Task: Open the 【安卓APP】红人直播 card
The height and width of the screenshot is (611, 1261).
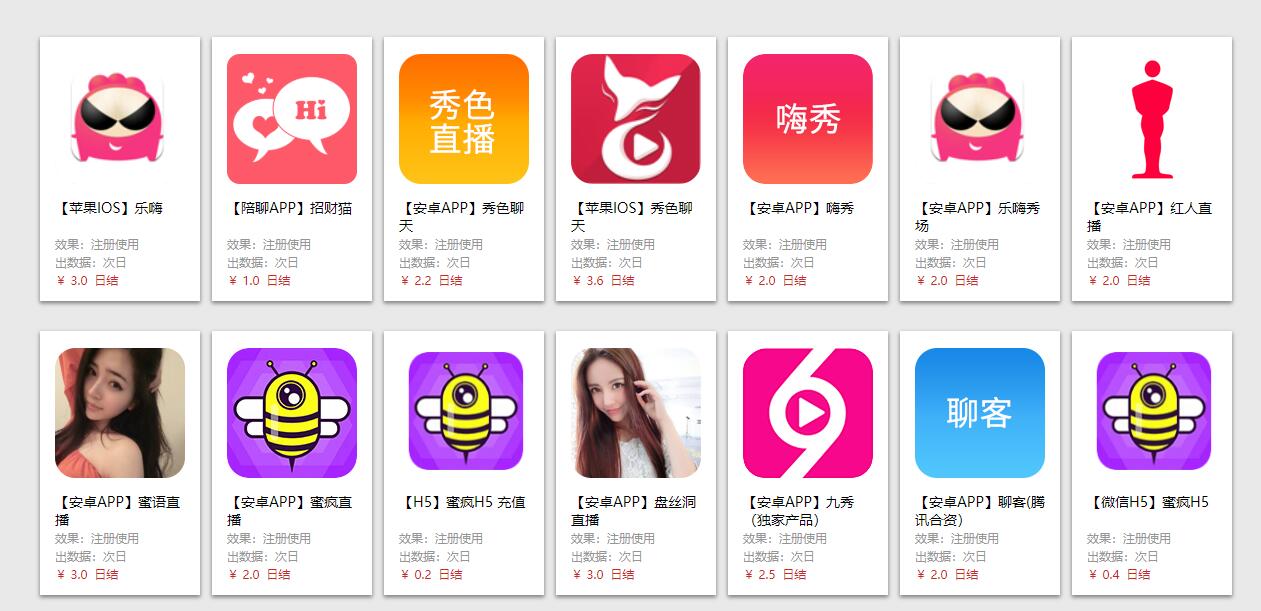Action: click(x=1152, y=120)
